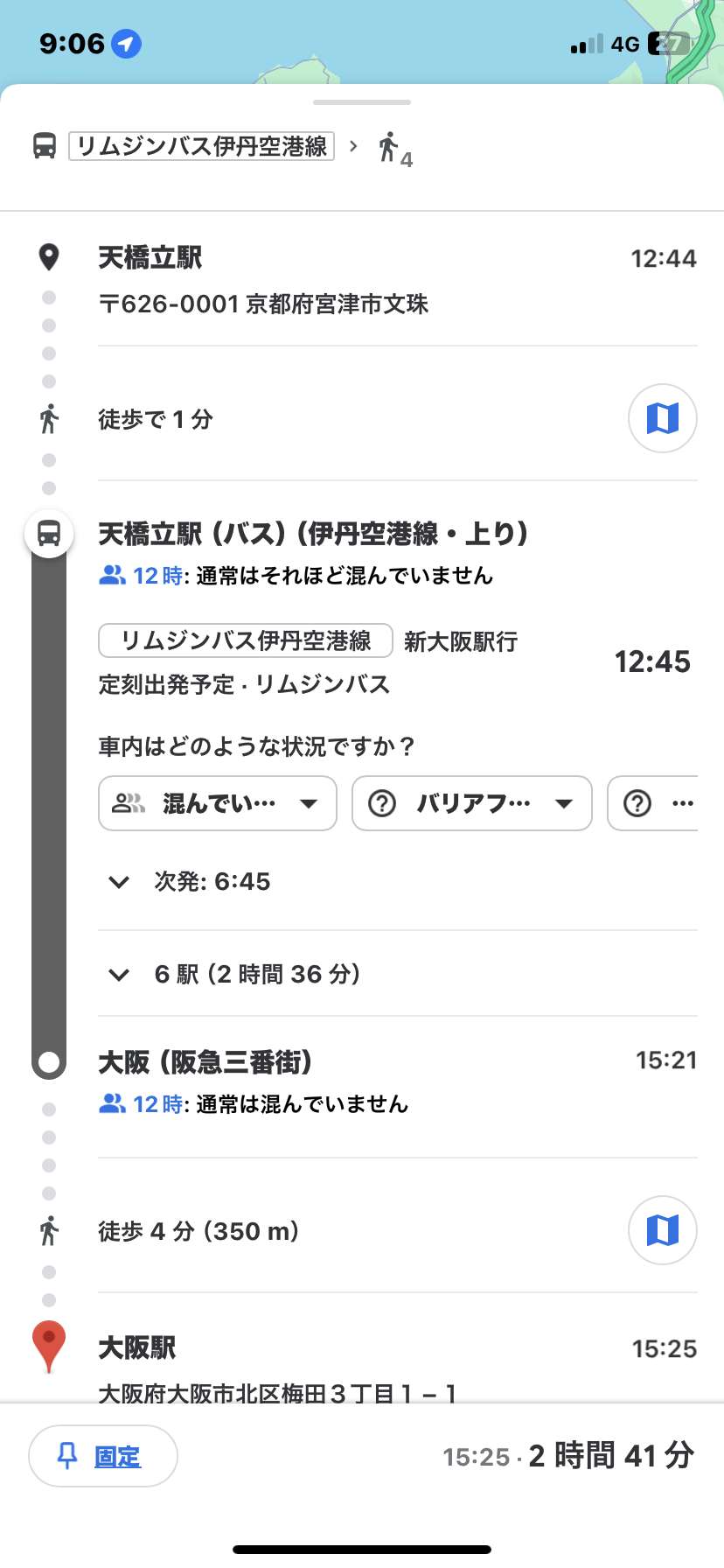Open the 混んでい… crowdedness dropdown
724x1568 pixels.
coord(218,803)
